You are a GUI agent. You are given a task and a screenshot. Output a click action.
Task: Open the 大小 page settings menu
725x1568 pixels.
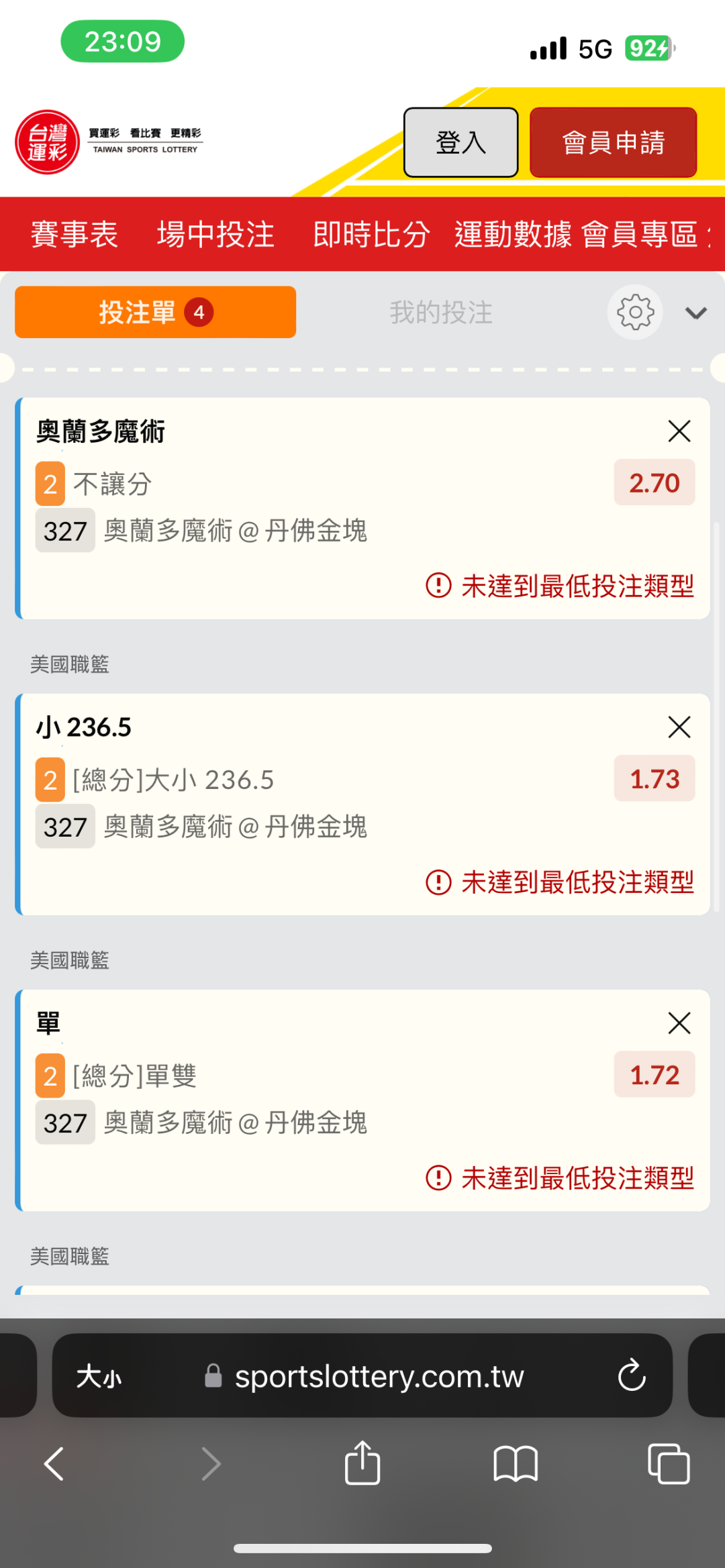(x=99, y=1377)
